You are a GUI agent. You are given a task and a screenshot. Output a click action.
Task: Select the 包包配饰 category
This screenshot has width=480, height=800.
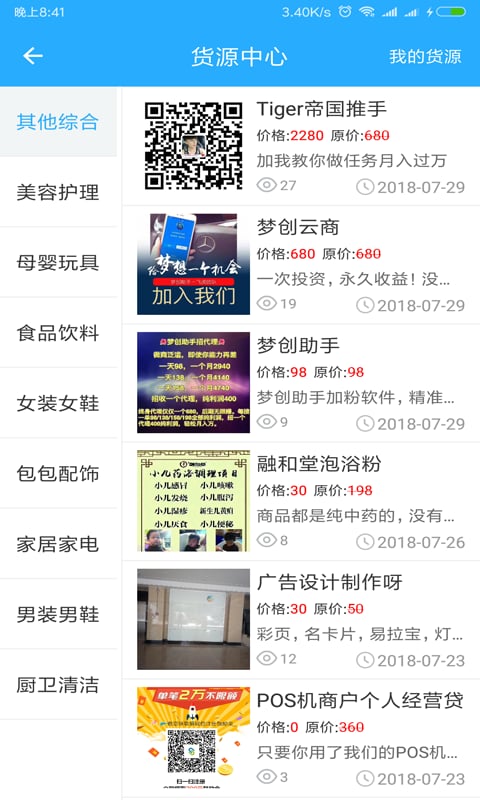pyautogui.click(x=58, y=474)
